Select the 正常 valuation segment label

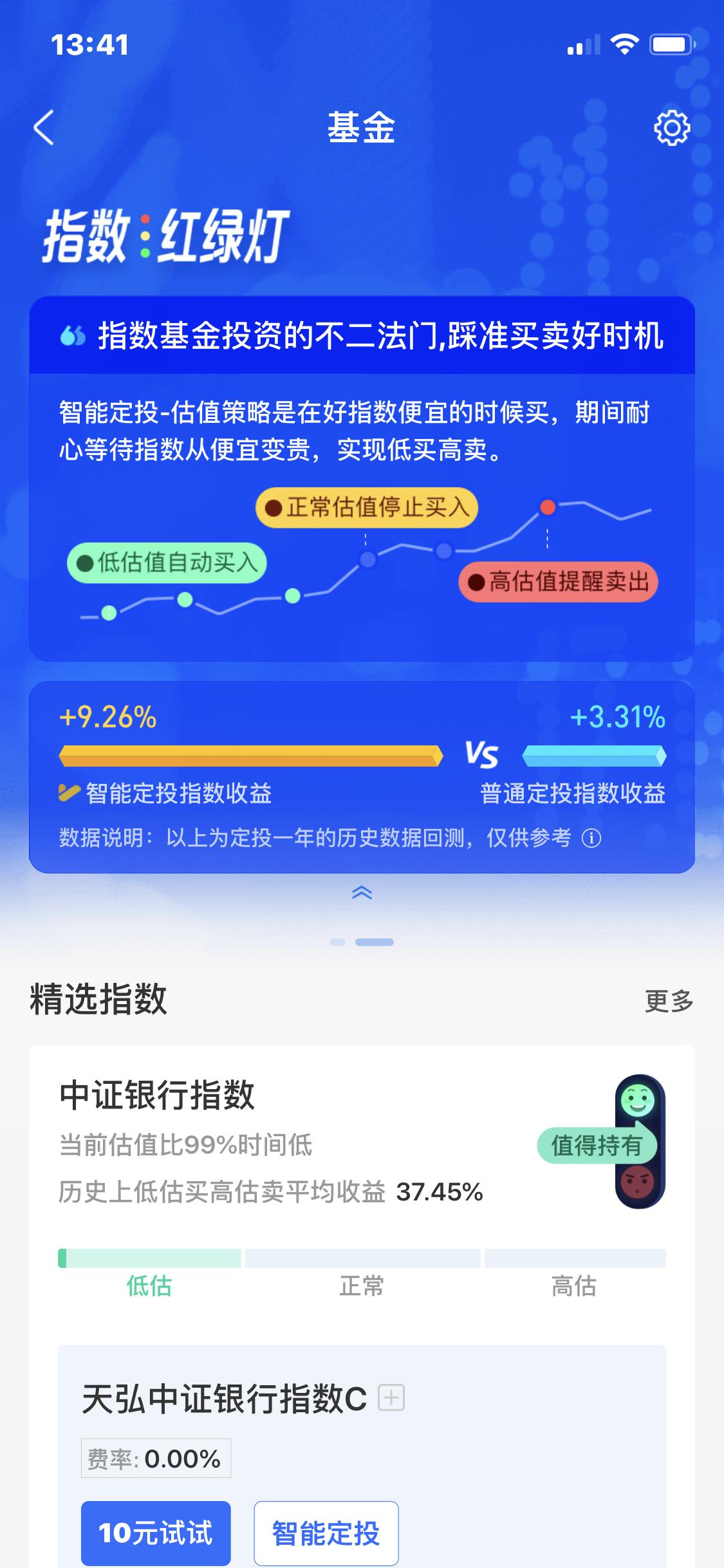[363, 1287]
